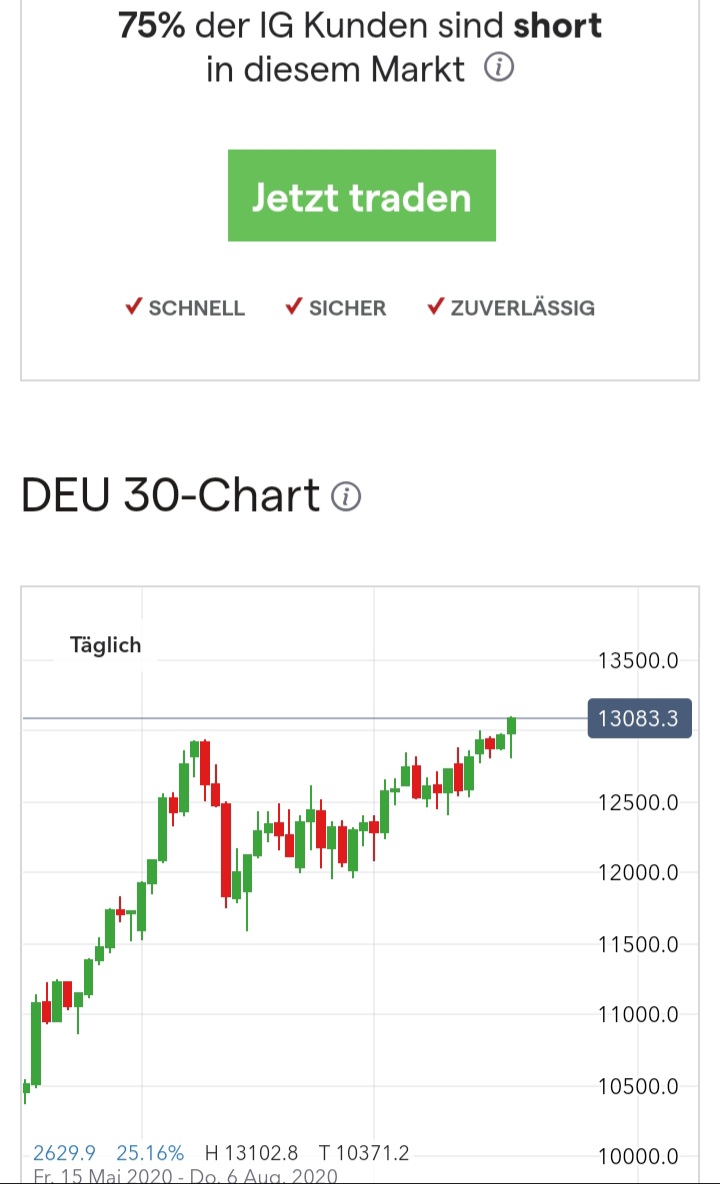Screen dimensions: 720x1184
Task: Click the 13500.0 price axis label
Action: [639, 660]
